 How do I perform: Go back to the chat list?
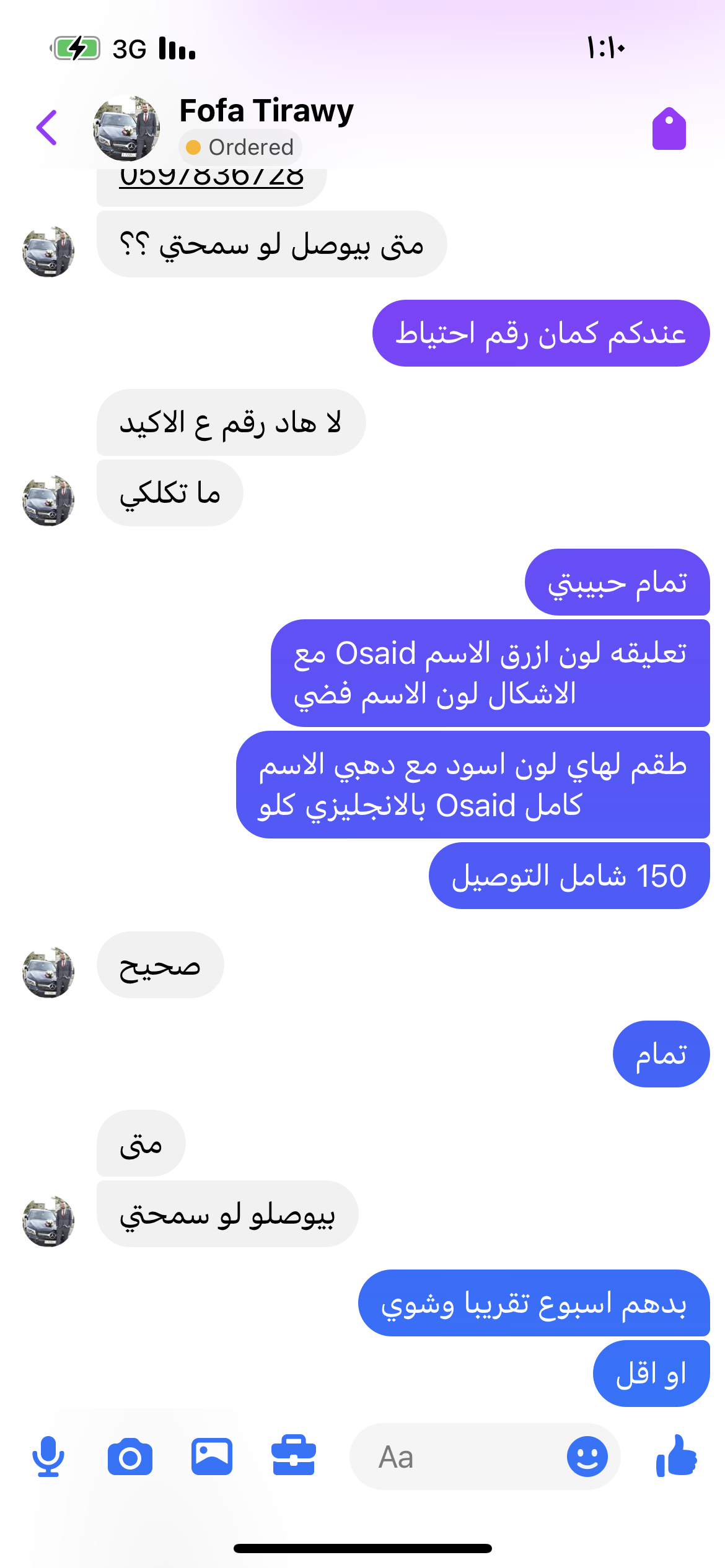click(x=47, y=128)
